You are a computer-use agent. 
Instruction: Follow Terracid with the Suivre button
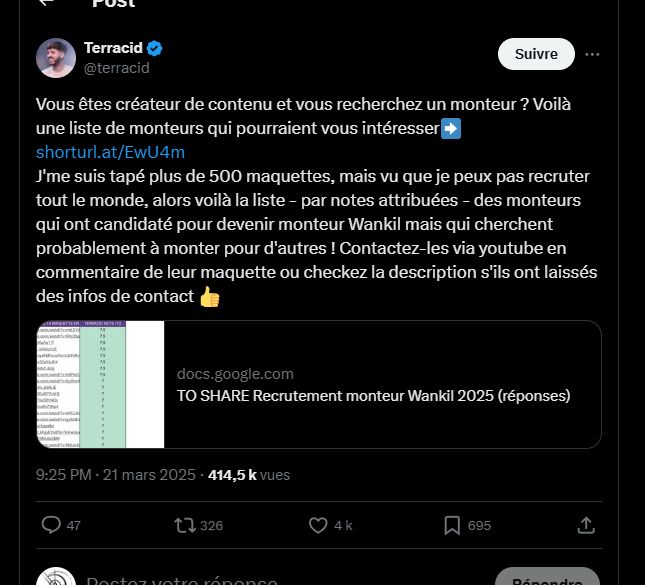[x=536, y=54]
